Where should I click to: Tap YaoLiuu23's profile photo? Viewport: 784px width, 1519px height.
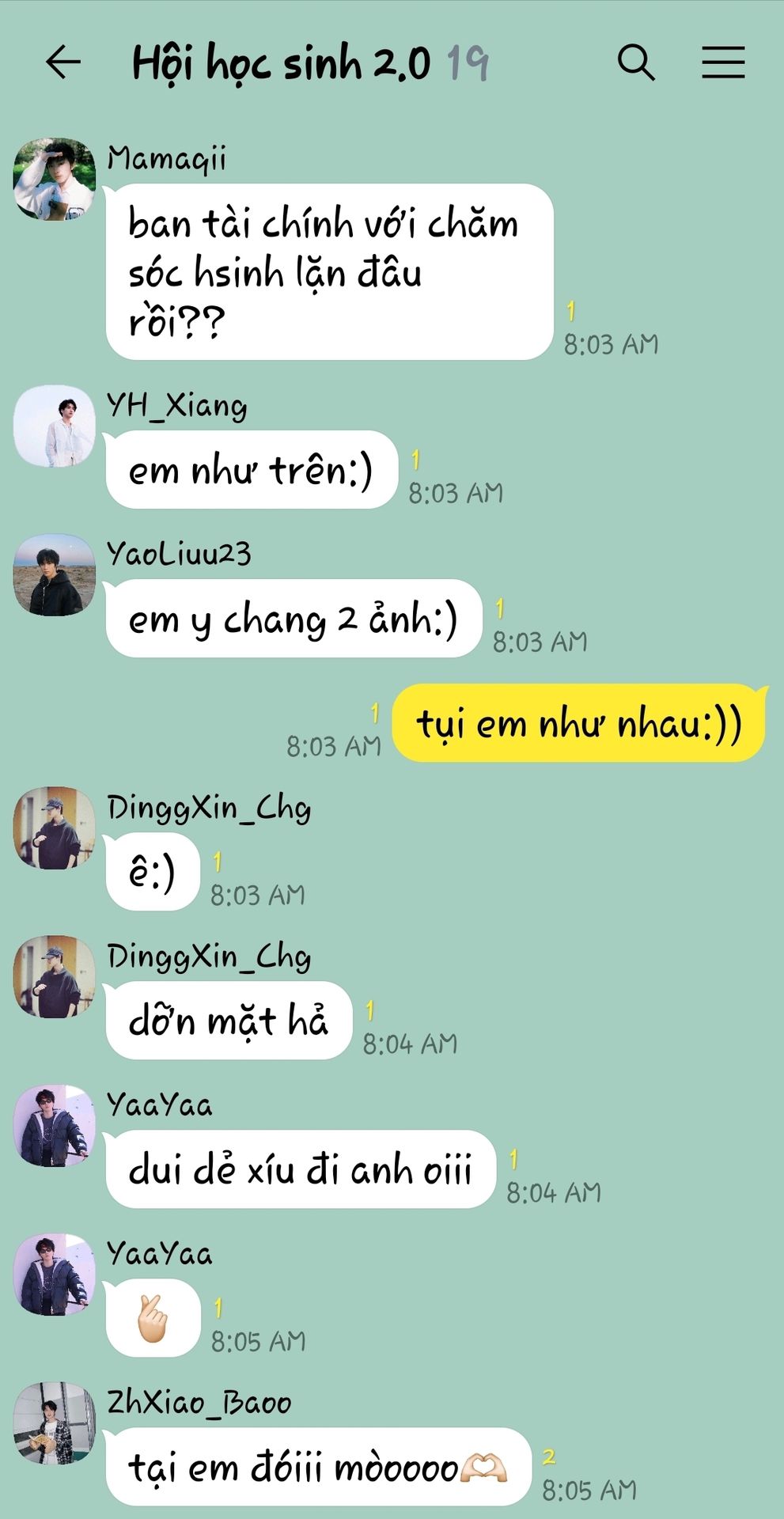pos(55,575)
